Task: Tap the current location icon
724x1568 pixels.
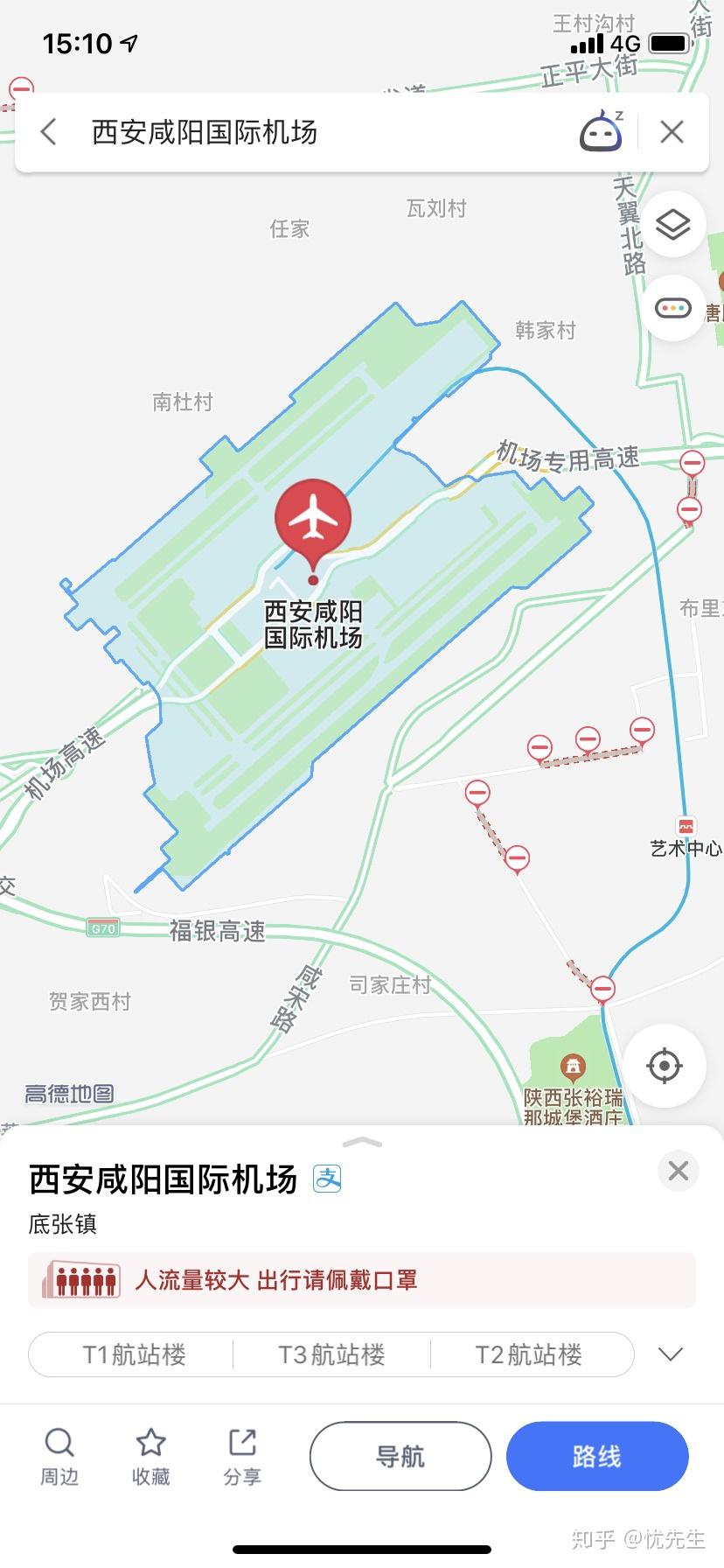Action: (x=665, y=1064)
